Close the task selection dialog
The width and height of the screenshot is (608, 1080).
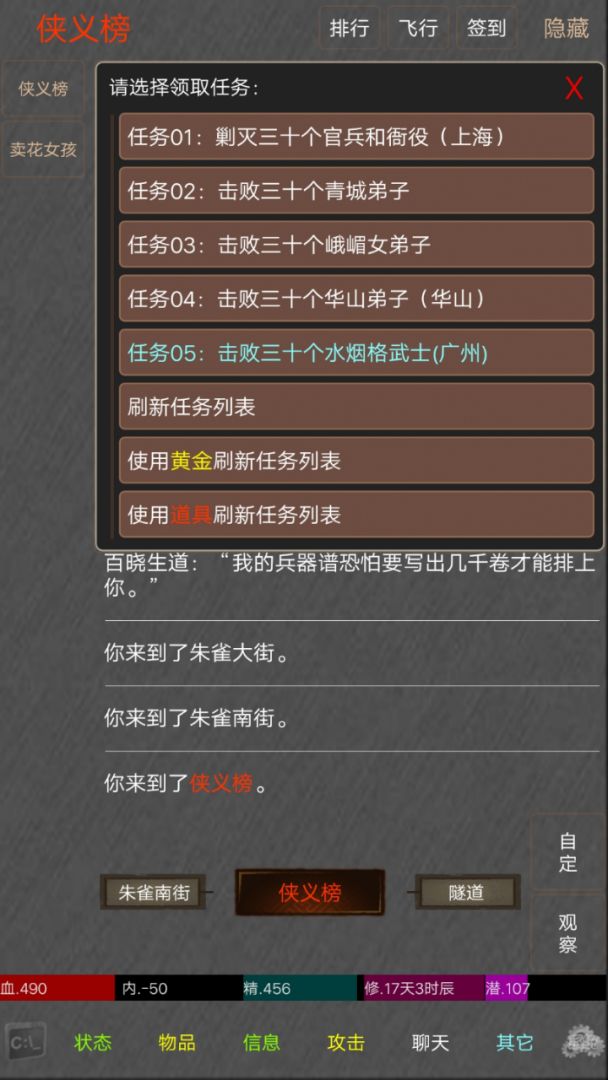(573, 88)
